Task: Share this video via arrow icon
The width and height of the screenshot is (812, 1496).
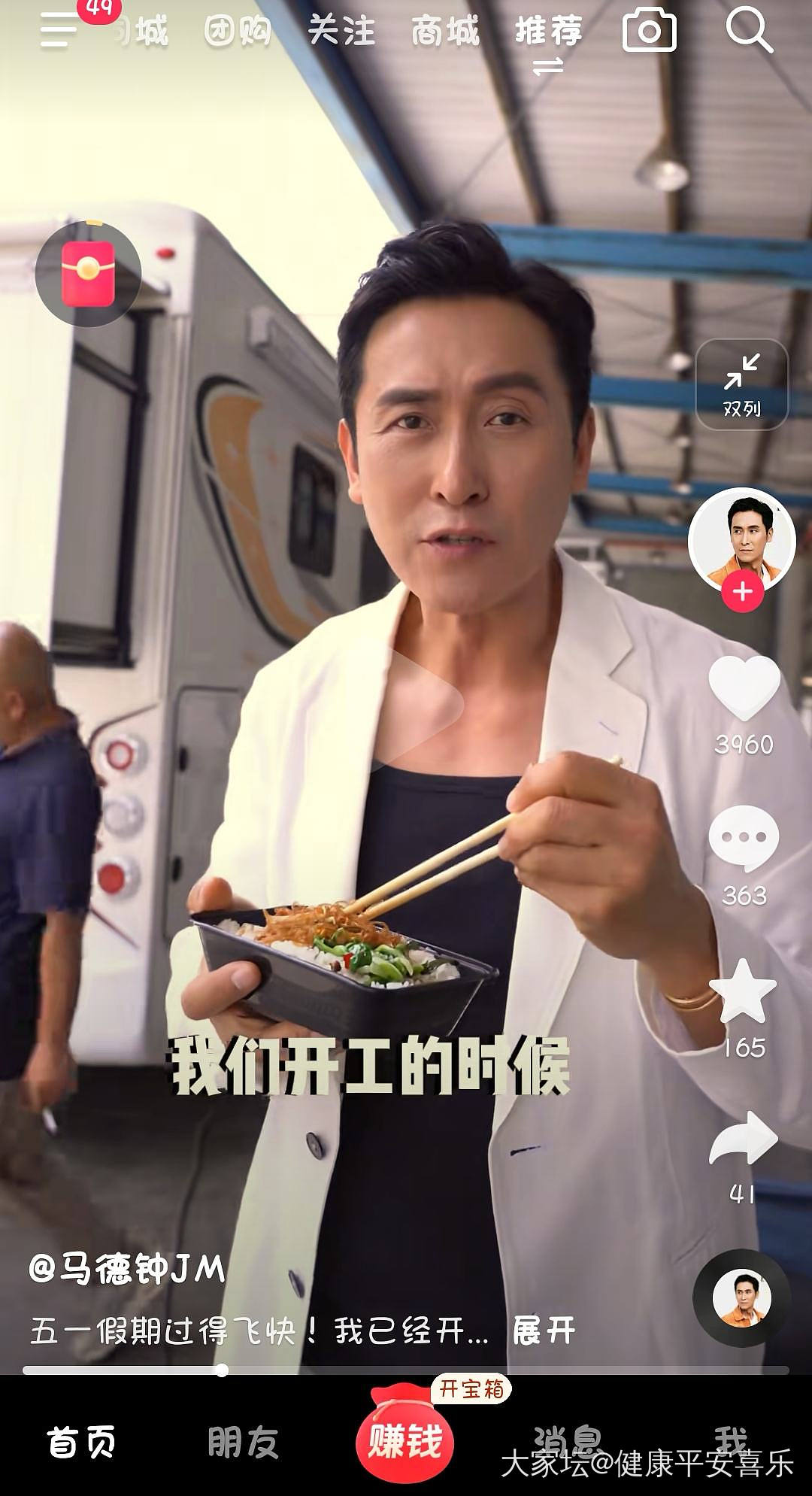Action: pos(743,1138)
